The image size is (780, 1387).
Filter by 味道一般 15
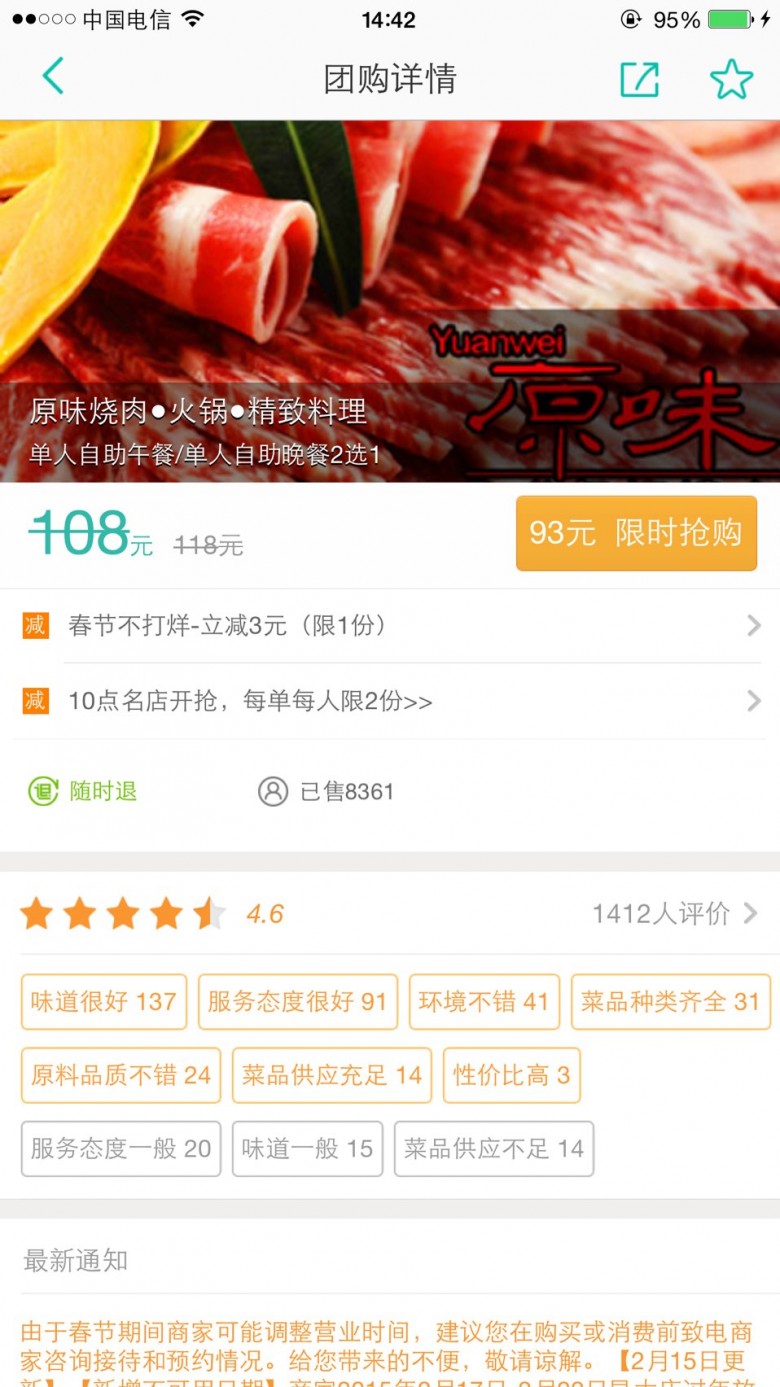(x=307, y=1149)
